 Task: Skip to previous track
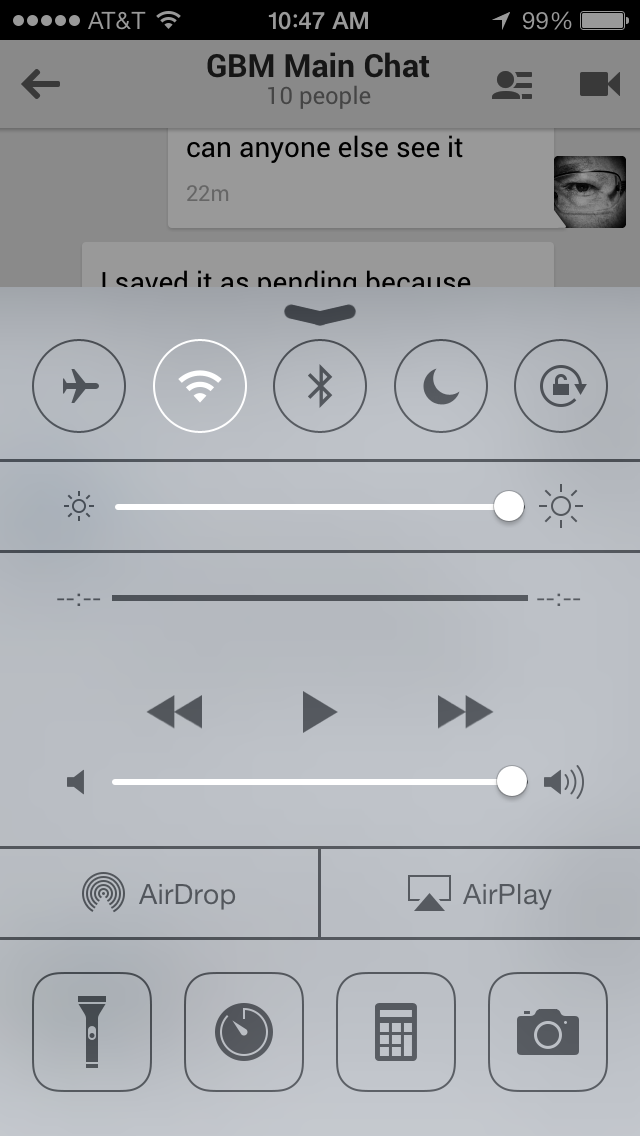click(175, 711)
